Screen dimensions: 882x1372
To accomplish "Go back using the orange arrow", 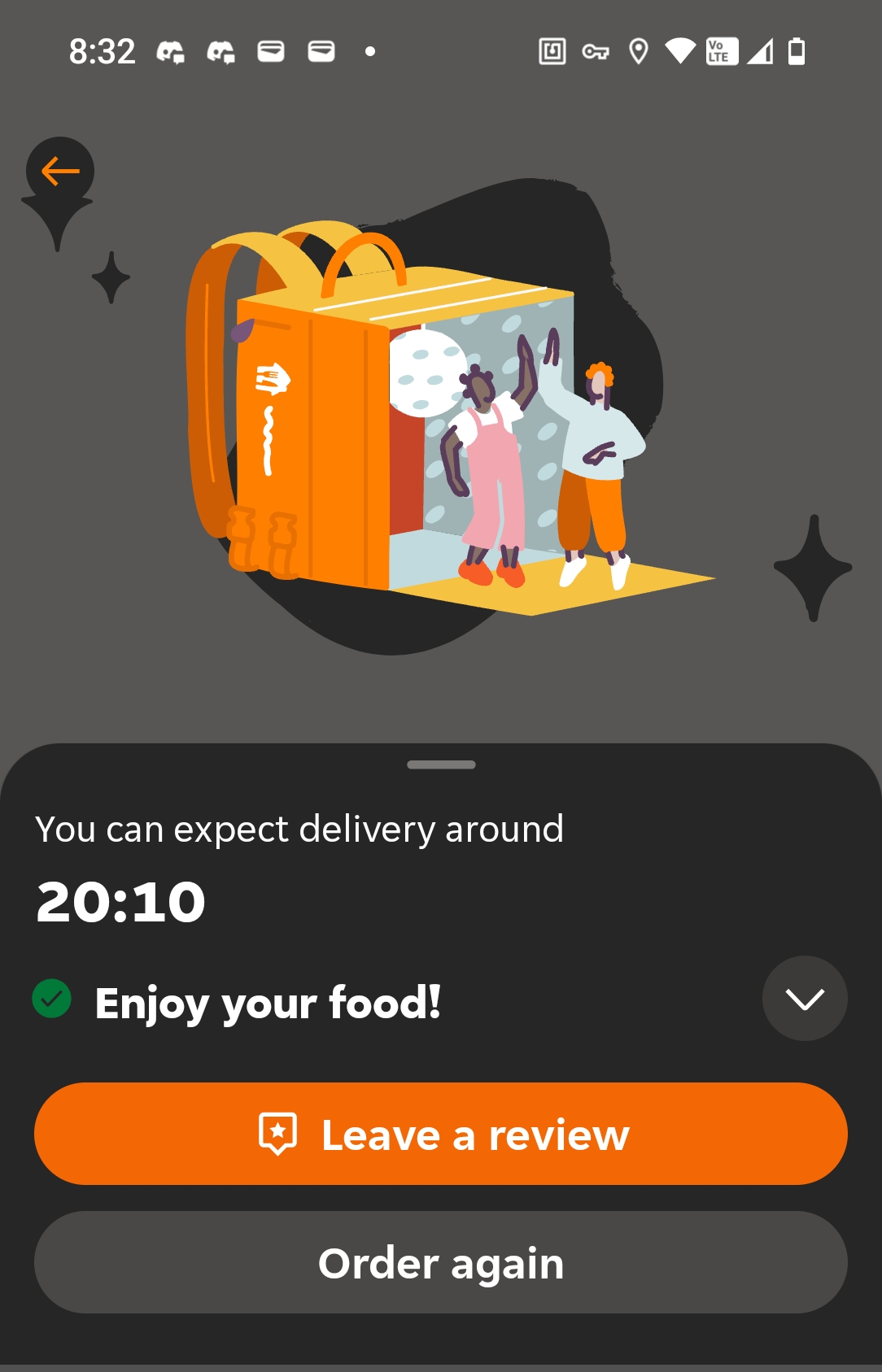I will point(59,171).
